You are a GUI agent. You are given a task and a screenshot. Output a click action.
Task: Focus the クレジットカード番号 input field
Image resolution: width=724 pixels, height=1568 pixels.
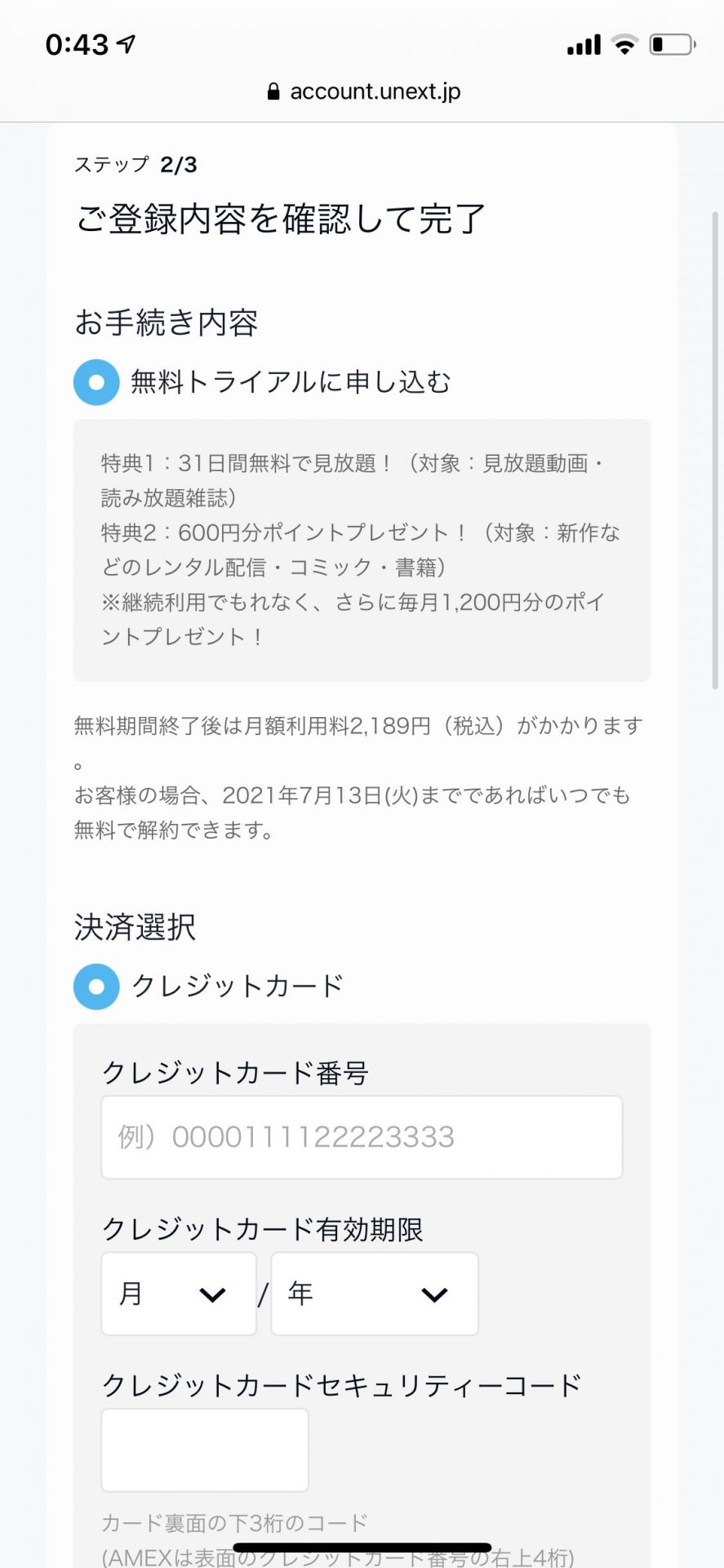(x=362, y=1137)
